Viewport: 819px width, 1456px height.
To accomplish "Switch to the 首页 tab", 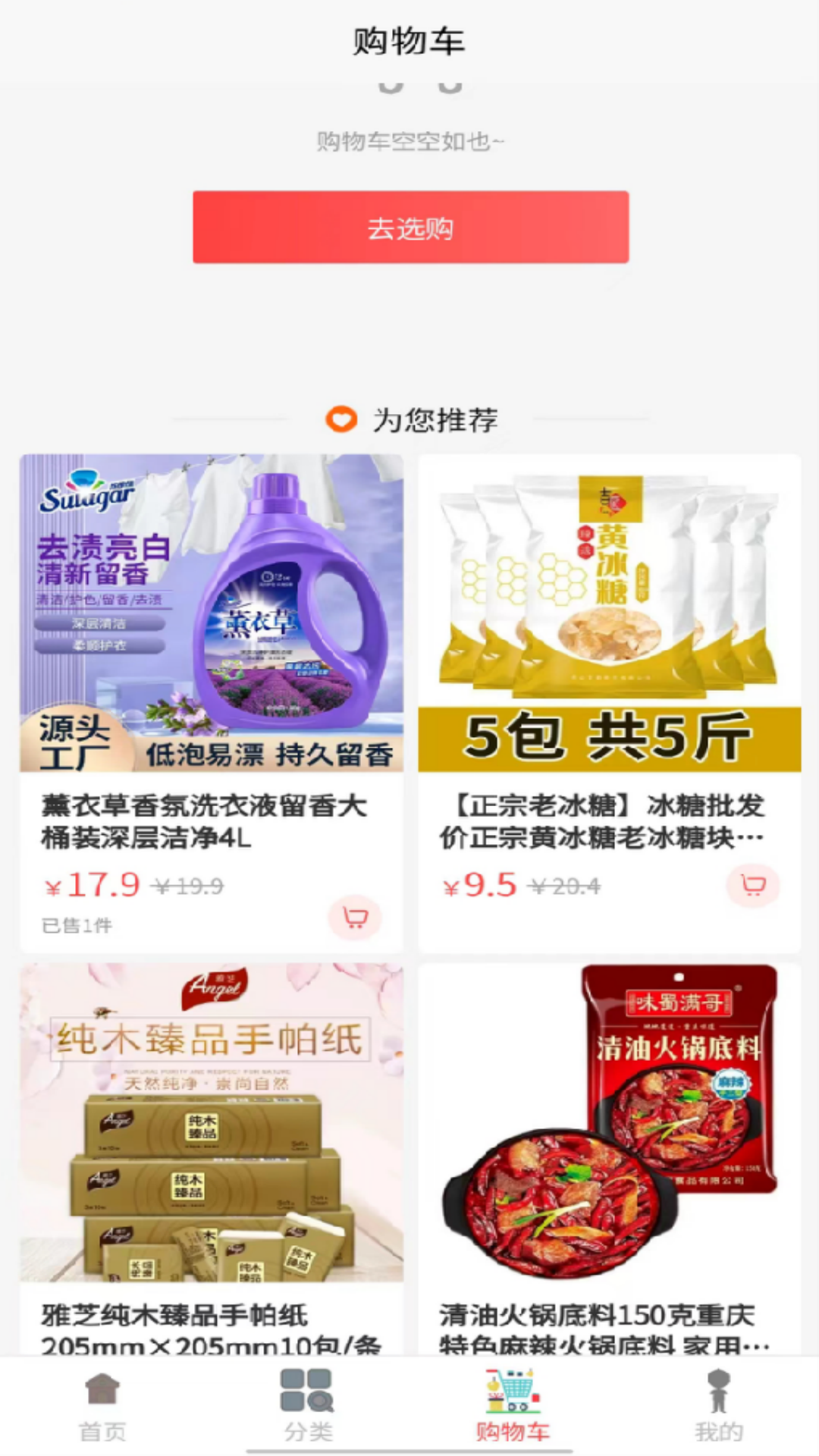I will click(102, 1405).
